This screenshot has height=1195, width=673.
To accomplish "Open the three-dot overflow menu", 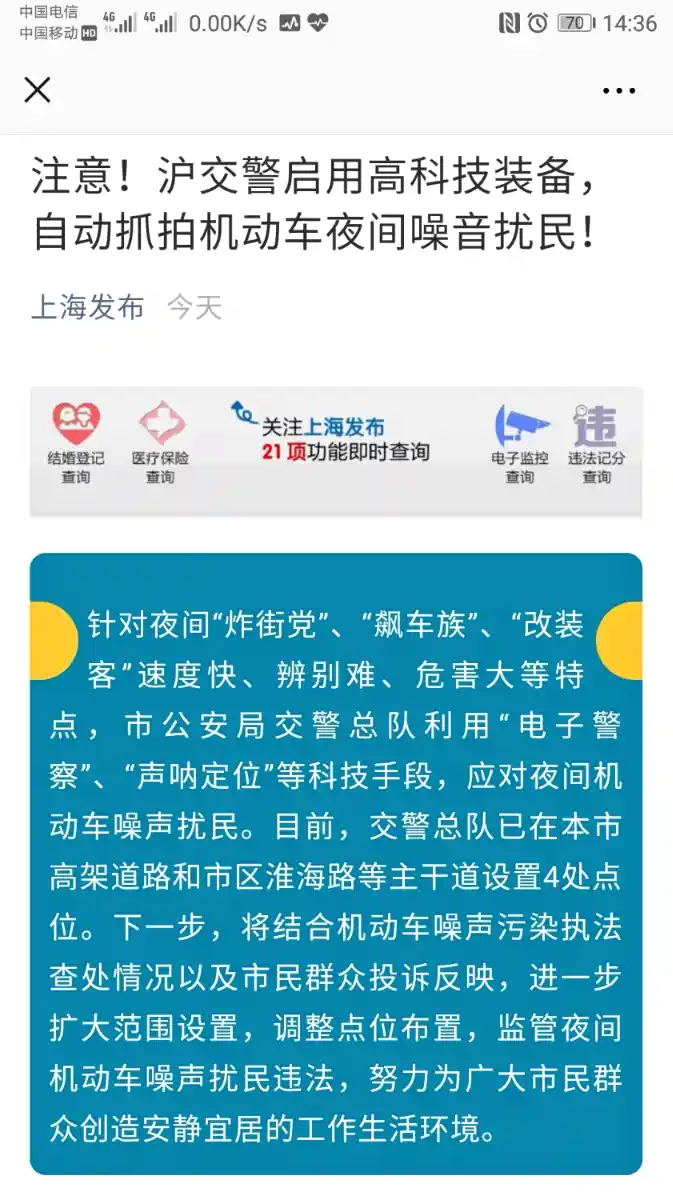I will click(x=619, y=91).
